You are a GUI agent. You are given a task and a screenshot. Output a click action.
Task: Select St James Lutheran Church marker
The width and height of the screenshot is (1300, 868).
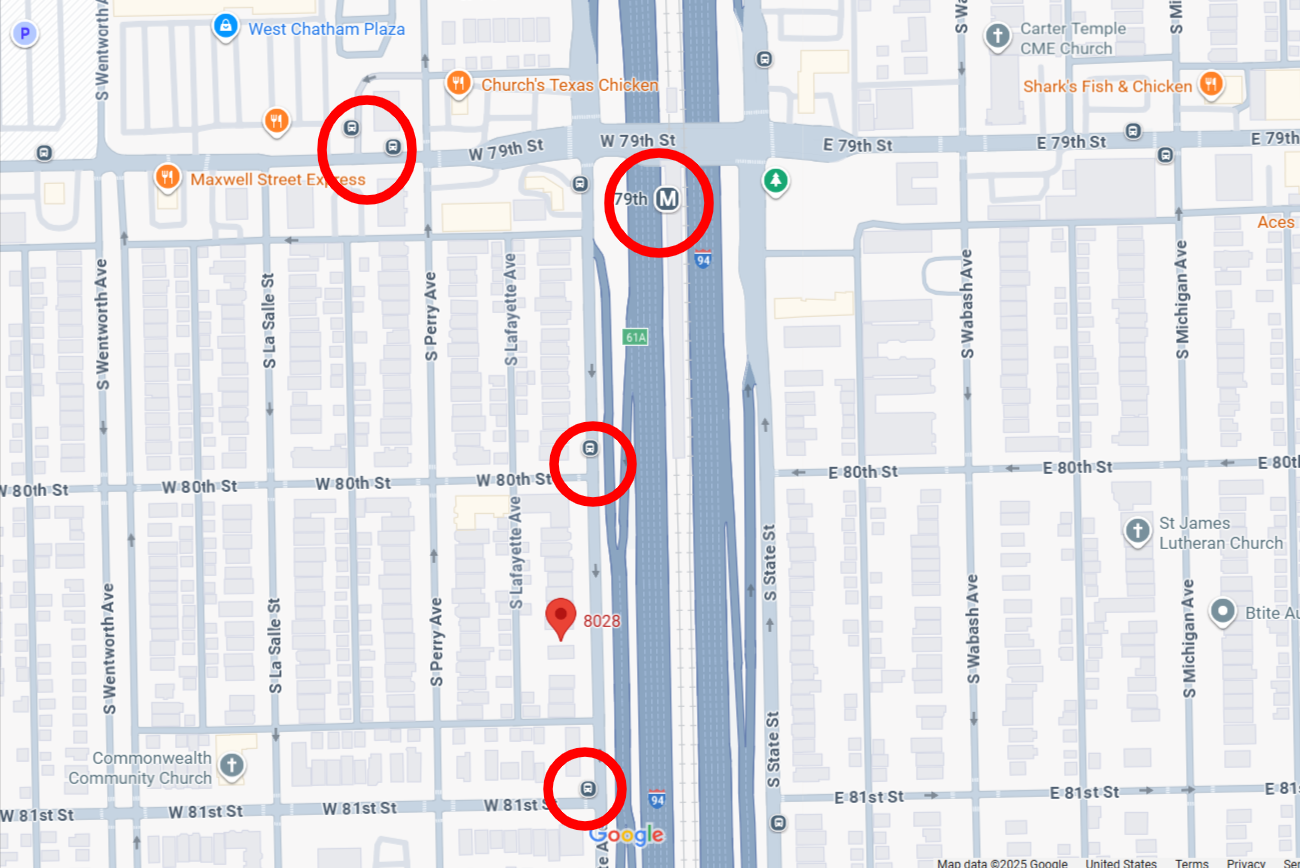1137,532
